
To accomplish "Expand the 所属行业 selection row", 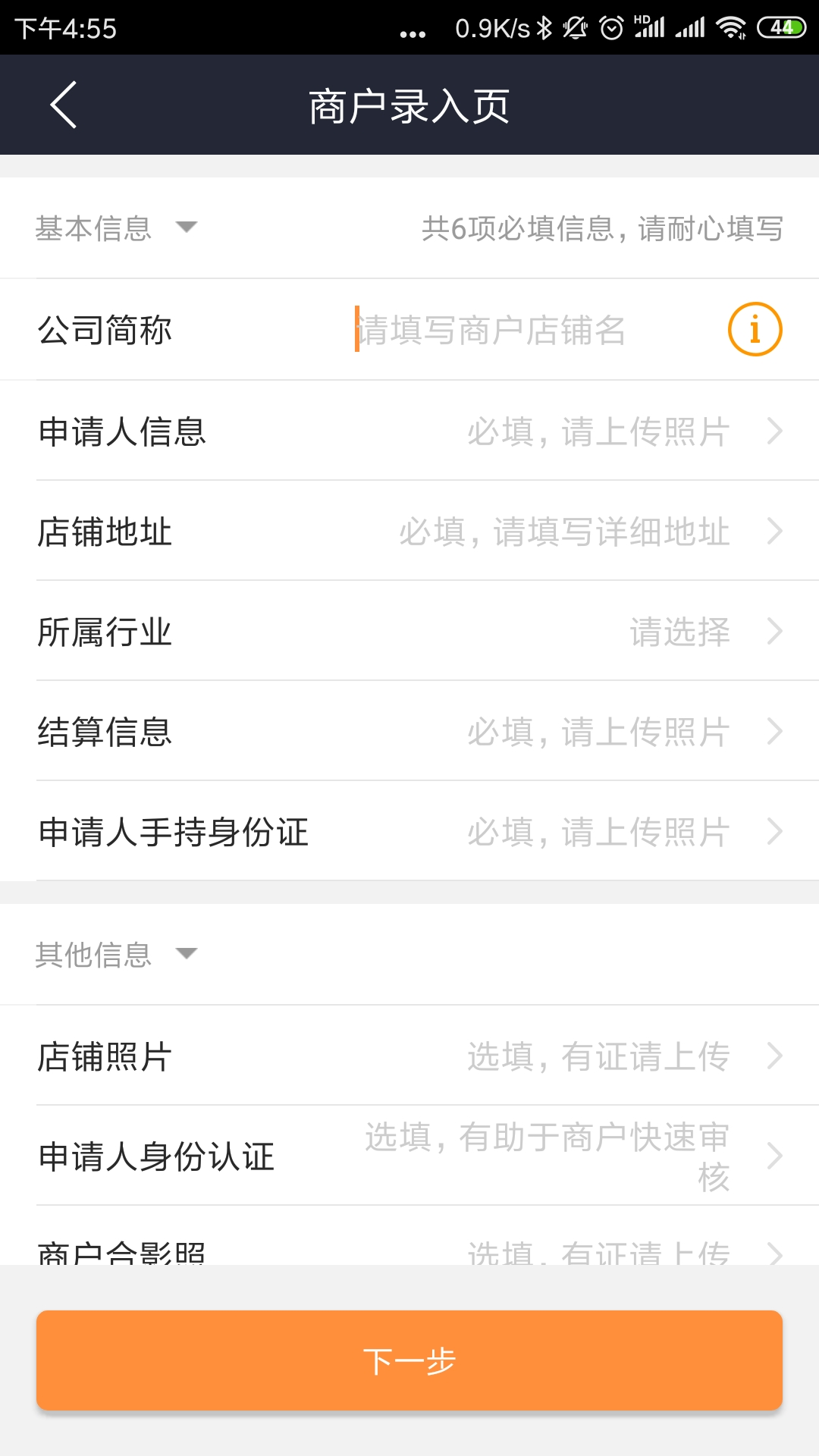I will click(409, 631).
